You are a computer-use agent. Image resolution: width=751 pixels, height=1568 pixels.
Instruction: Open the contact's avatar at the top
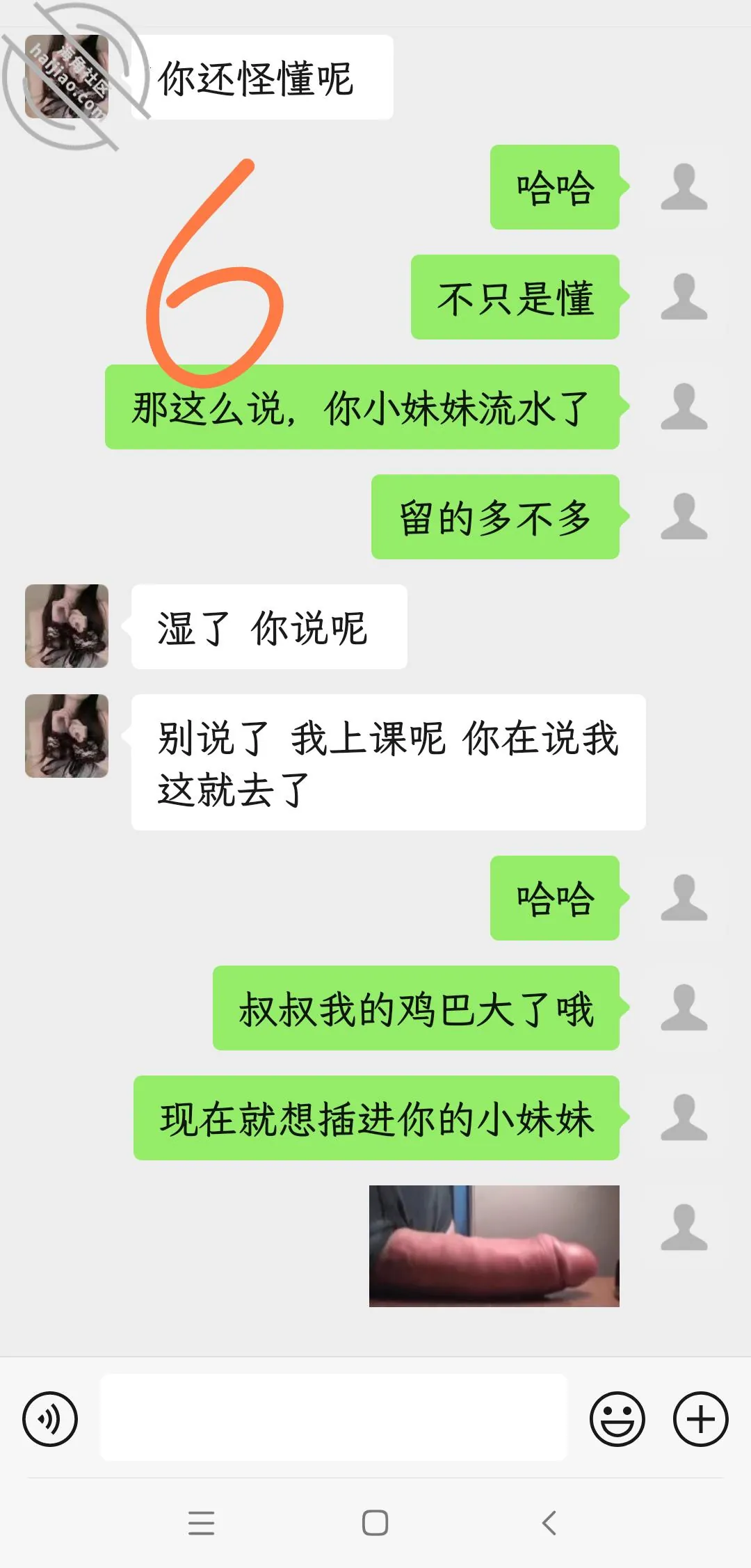67,77
